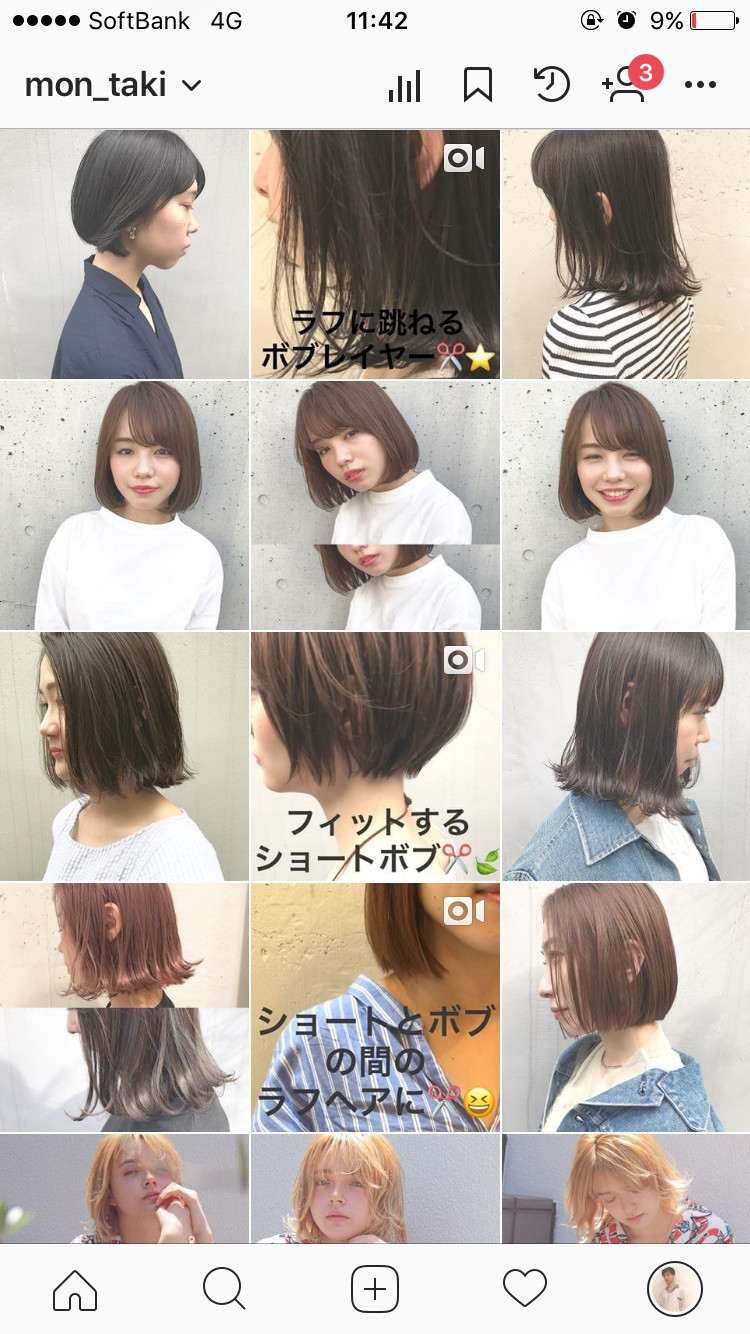This screenshot has width=750, height=1334.
Task: Open the striped shirt back-view hair post
Action: pos(626,254)
